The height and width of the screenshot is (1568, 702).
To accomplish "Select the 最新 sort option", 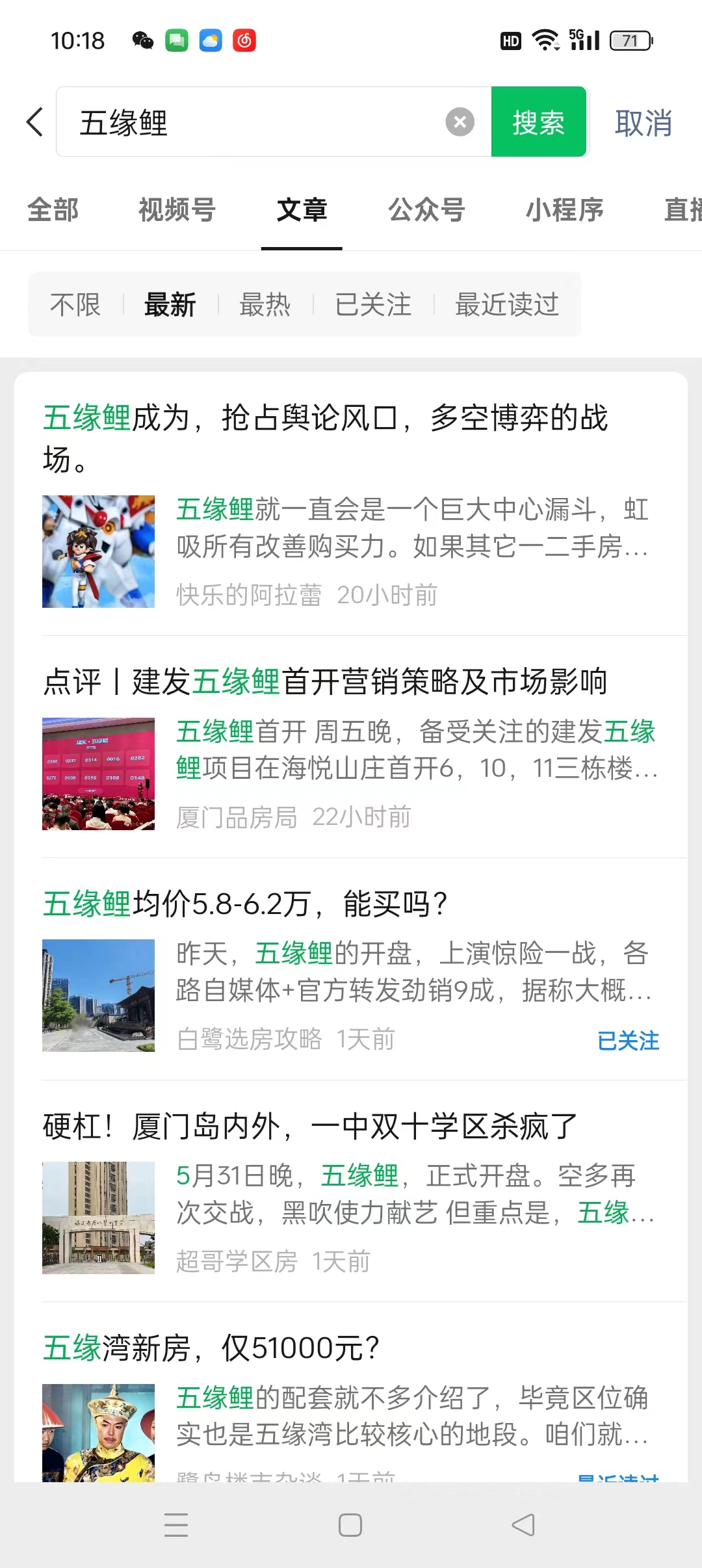I will click(170, 304).
